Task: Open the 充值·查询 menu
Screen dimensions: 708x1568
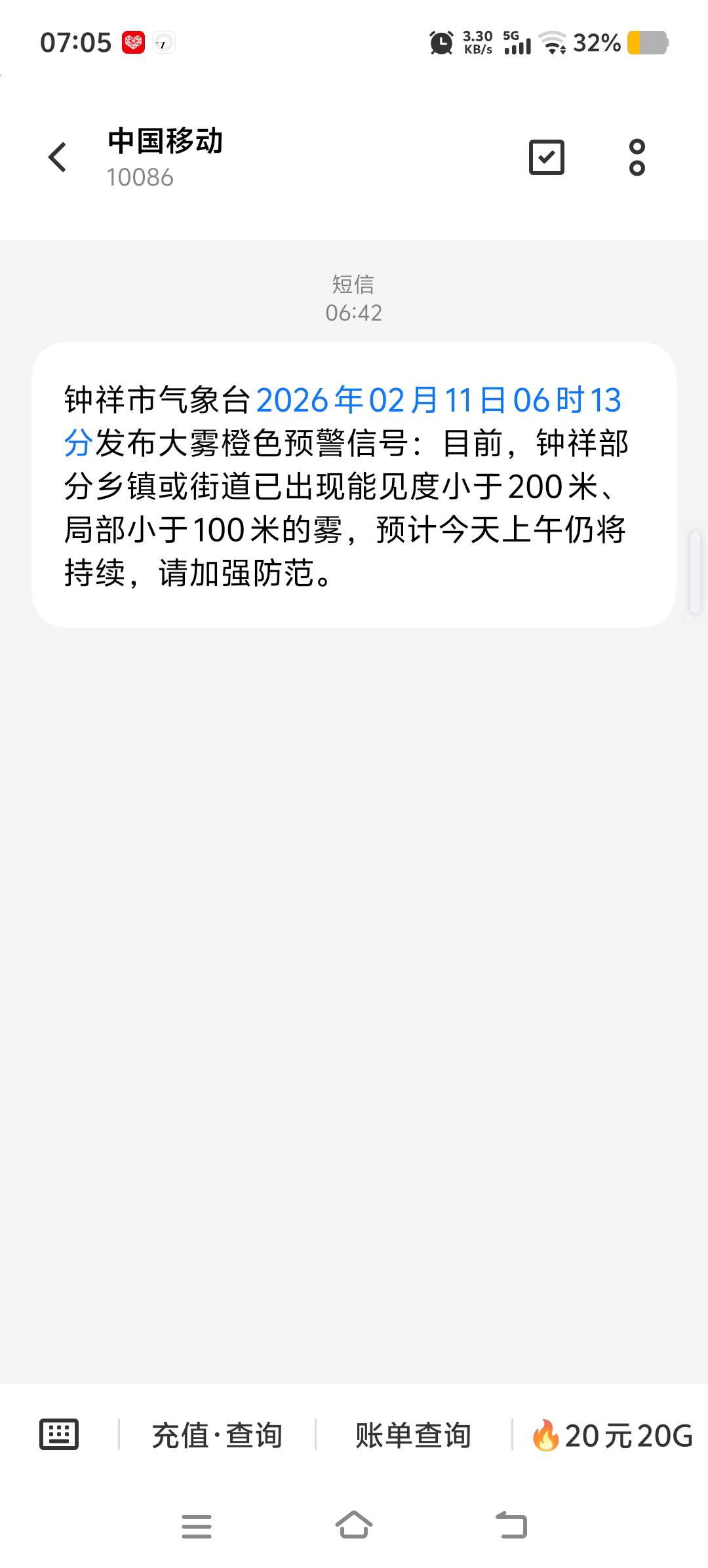Action: (x=217, y=1436)
